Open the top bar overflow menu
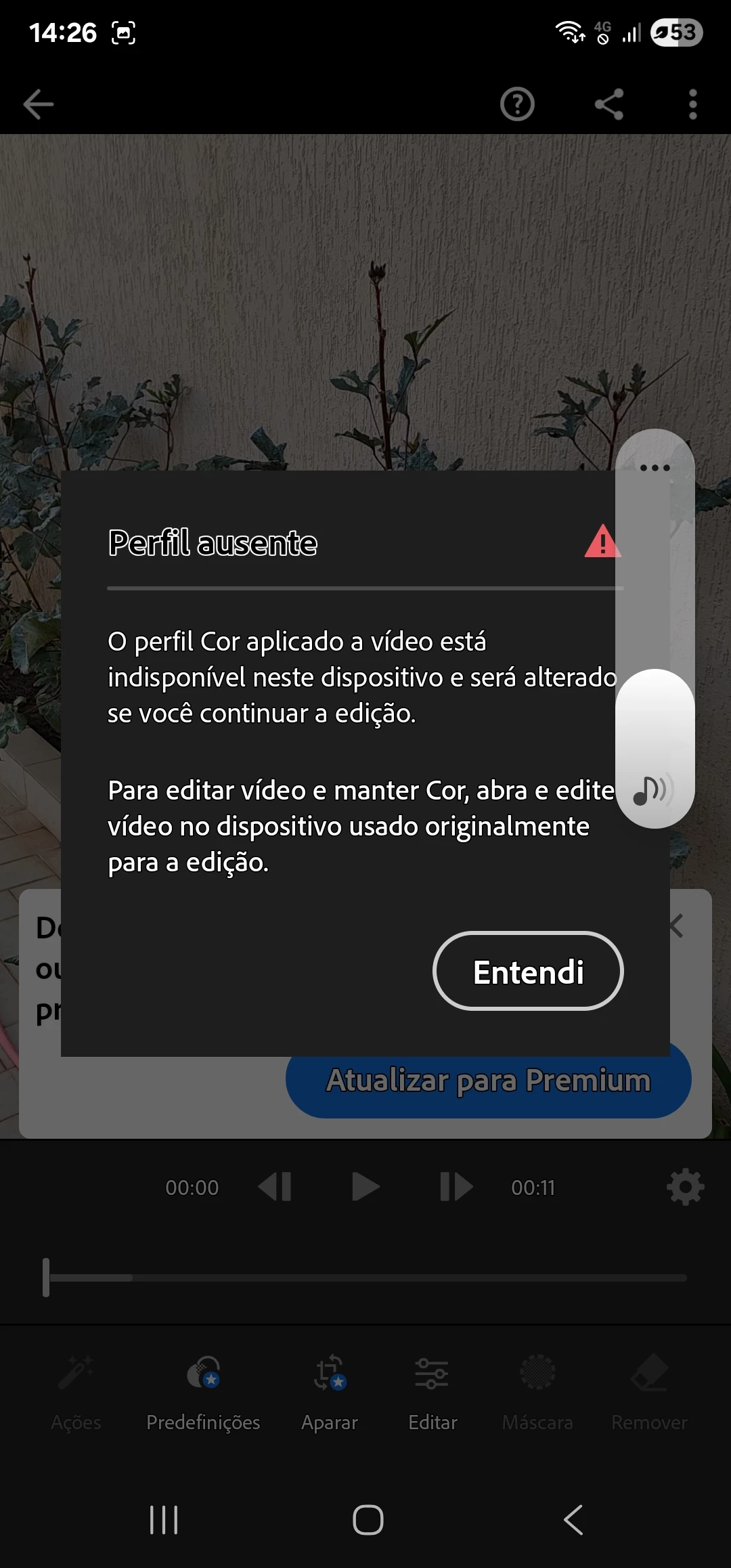 (692, 104)
